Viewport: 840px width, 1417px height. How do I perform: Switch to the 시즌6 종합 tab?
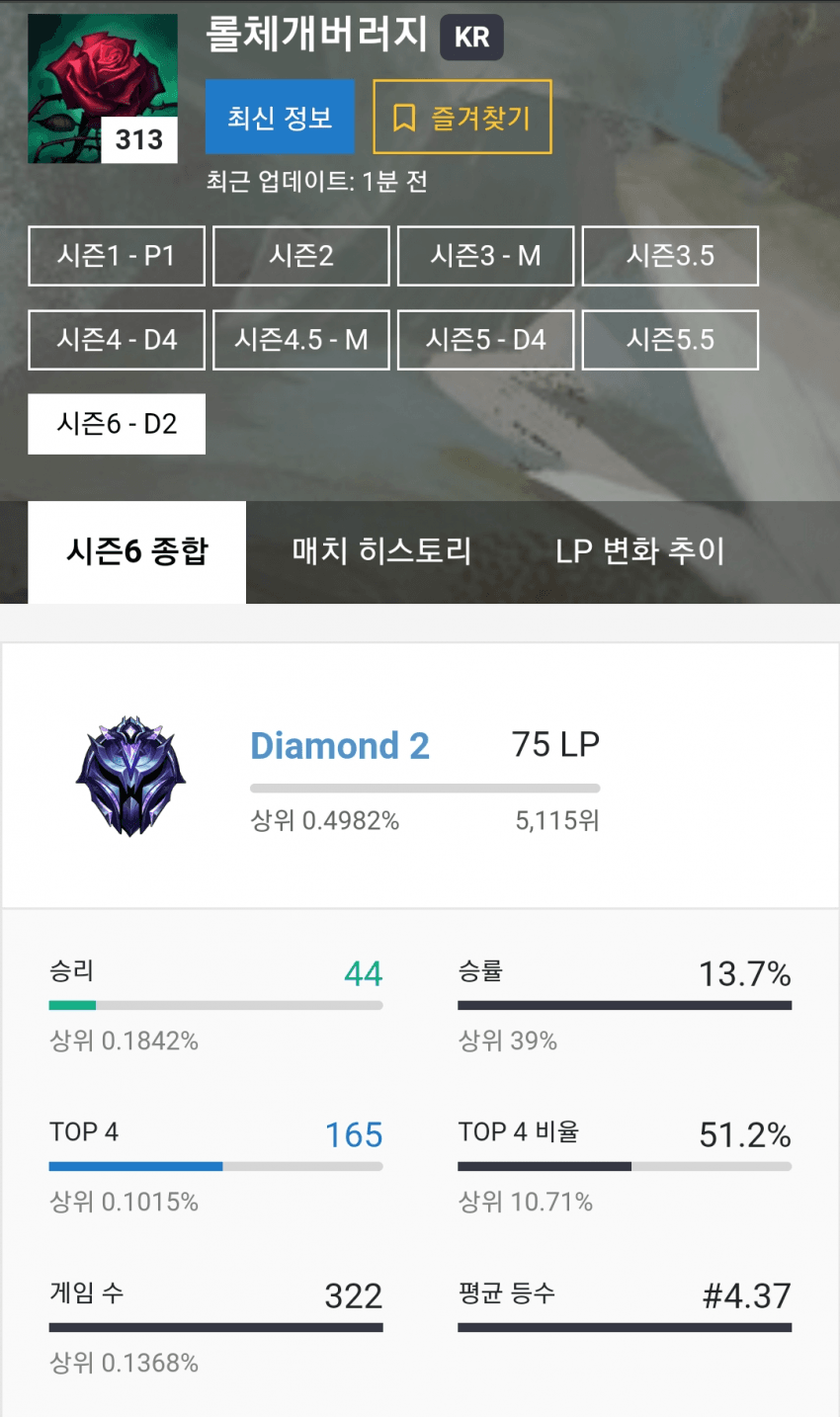point(137,551)
